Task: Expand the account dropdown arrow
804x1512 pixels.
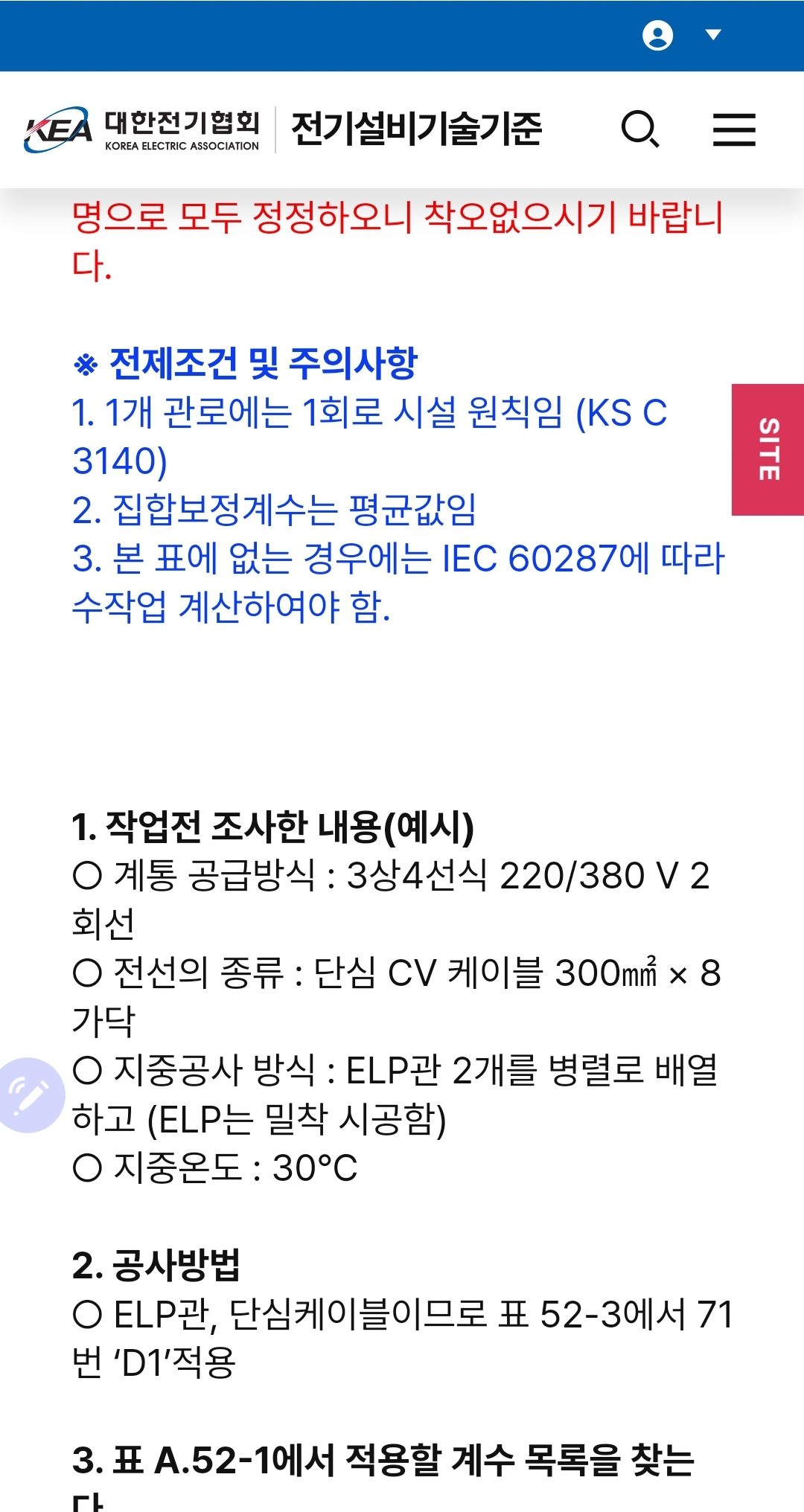Action: click(713, 35)
